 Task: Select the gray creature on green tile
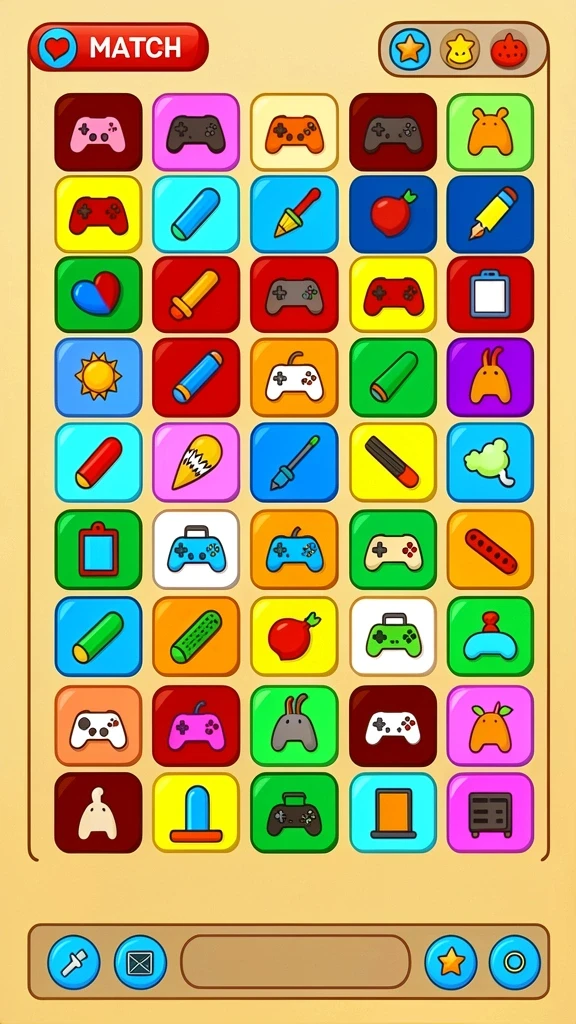pyautogui.click(x=294, y=725)
